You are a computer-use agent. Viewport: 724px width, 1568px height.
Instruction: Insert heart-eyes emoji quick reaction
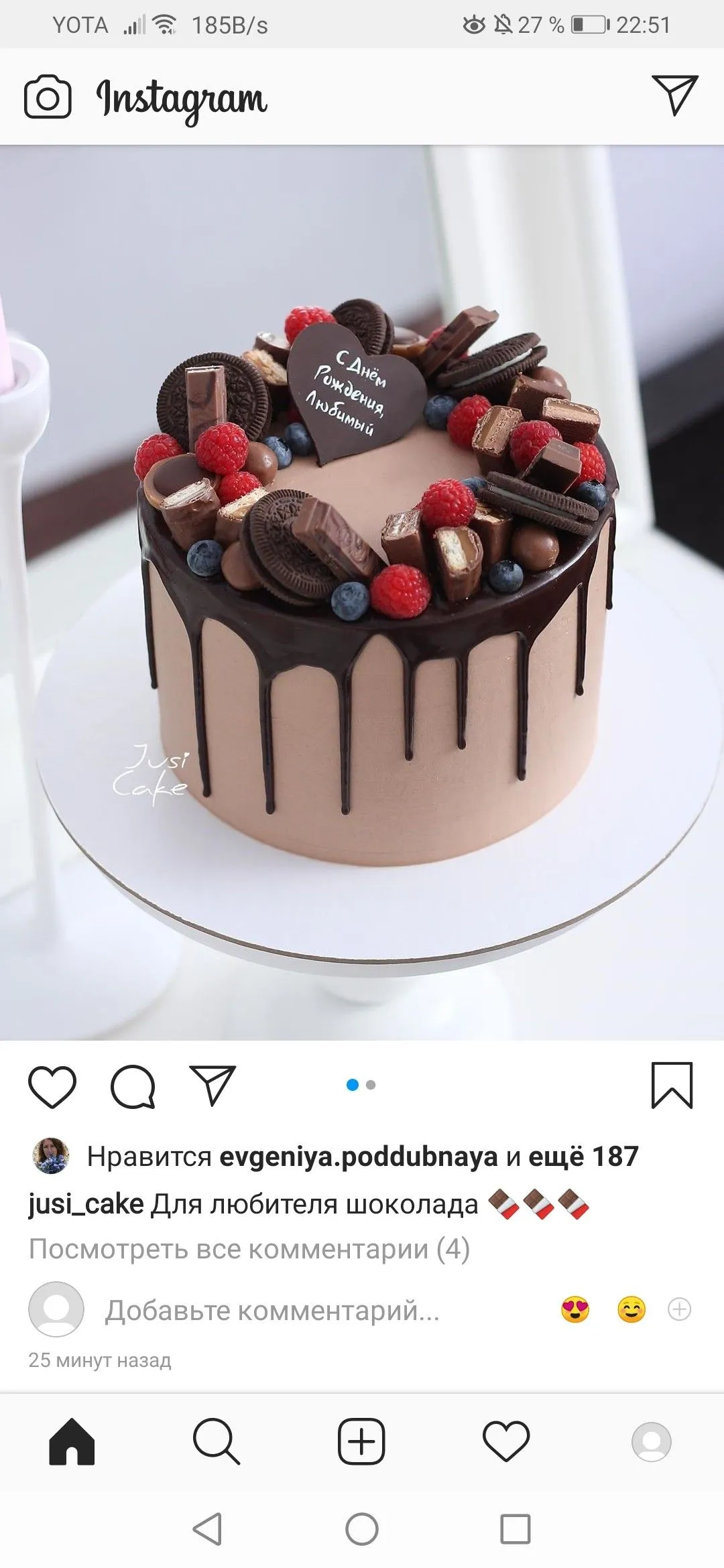coord(575,1309)
